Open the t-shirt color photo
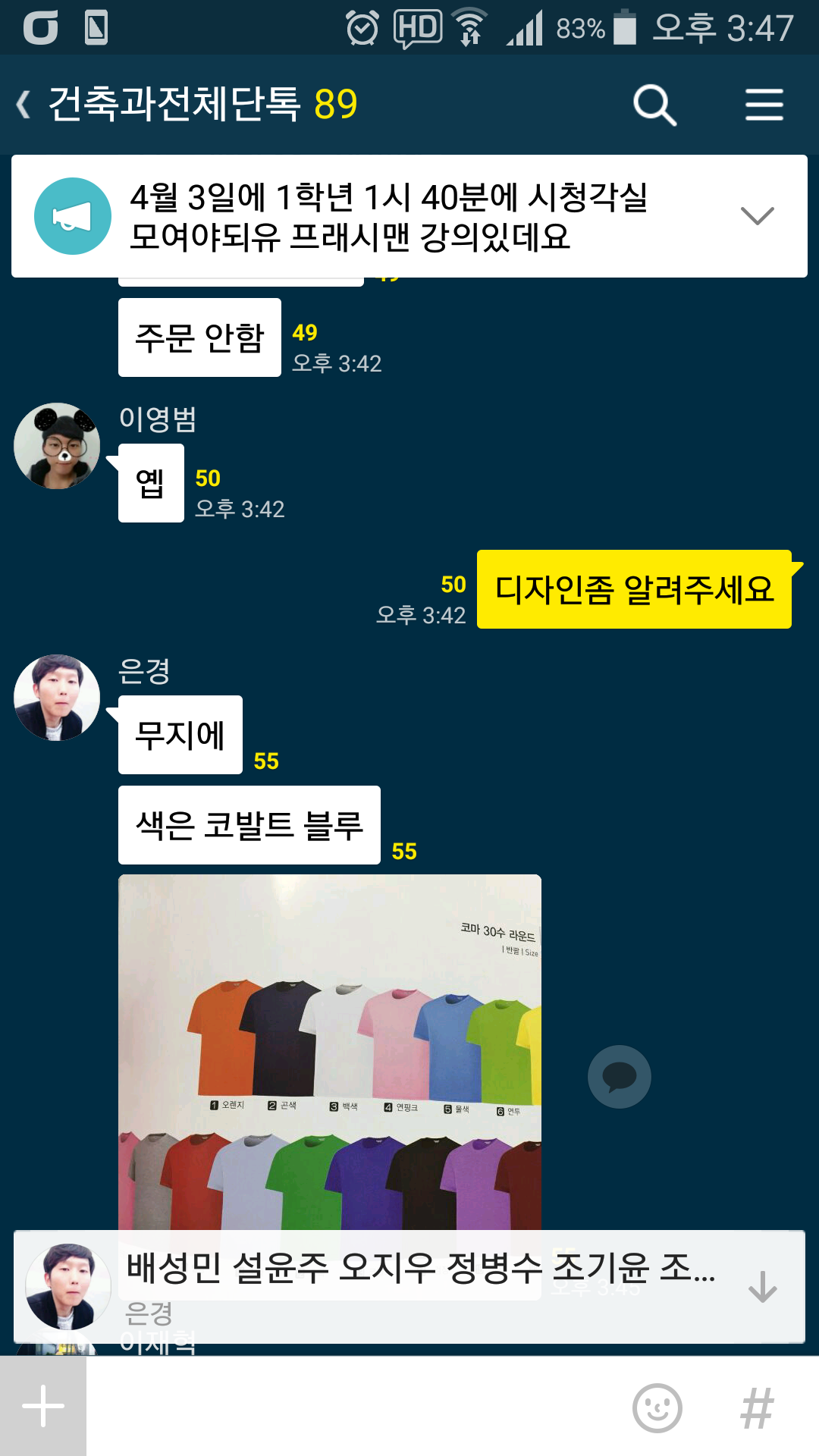Image resolution: width=819 pixels, height=1456 pixels. pos(330,1053)
